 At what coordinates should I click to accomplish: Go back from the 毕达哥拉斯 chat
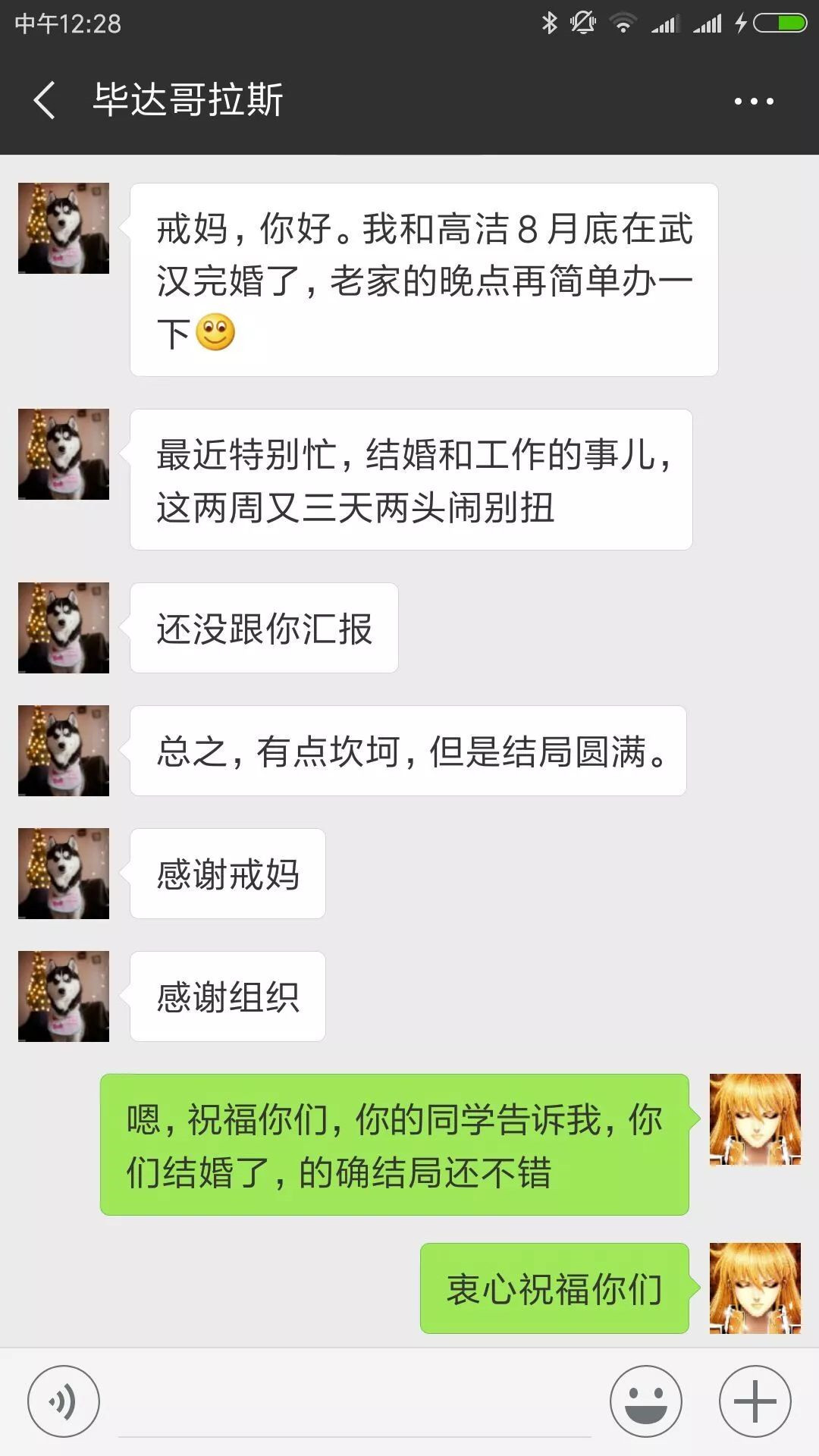pyautogui.click(x=45, y=100)
